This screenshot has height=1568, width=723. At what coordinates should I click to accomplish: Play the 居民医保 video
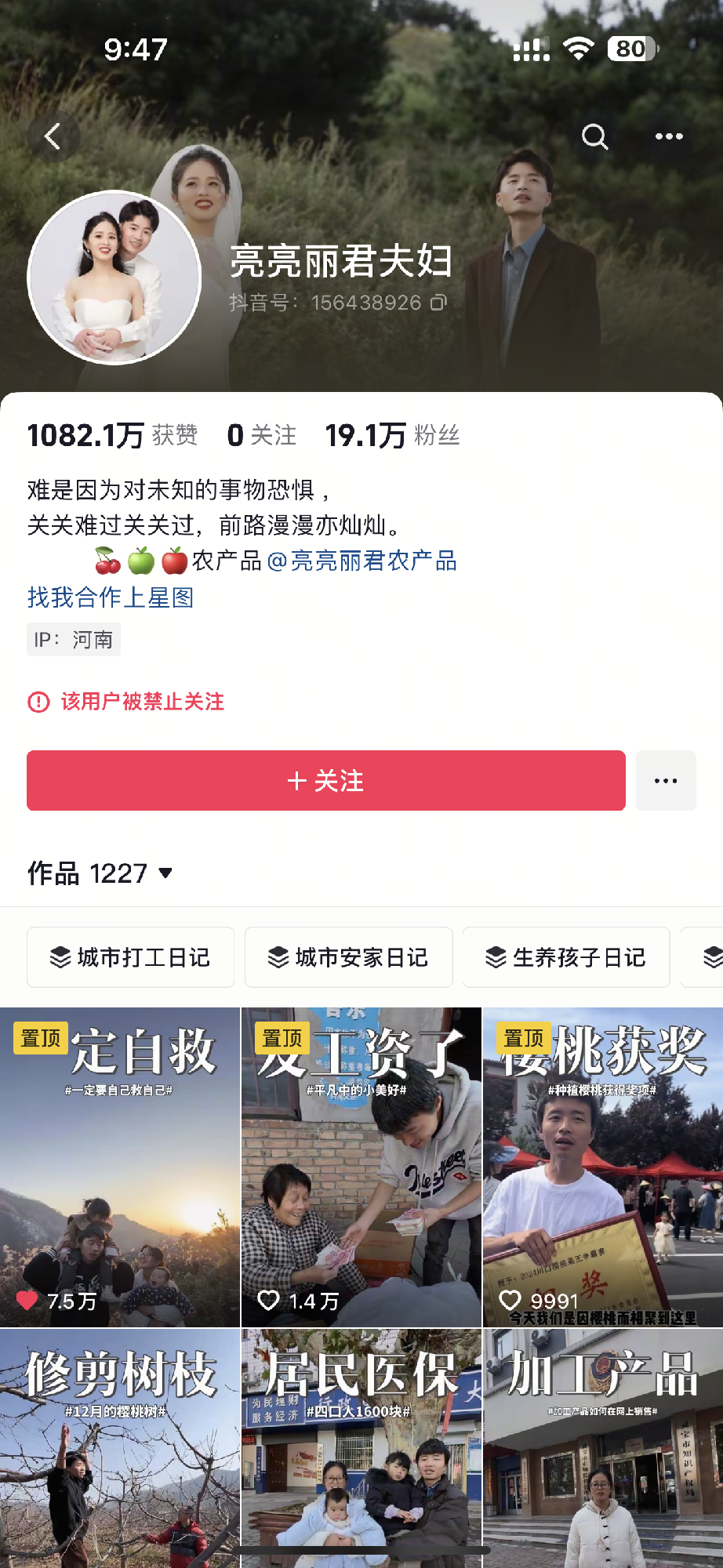[x=361, y=1450]
